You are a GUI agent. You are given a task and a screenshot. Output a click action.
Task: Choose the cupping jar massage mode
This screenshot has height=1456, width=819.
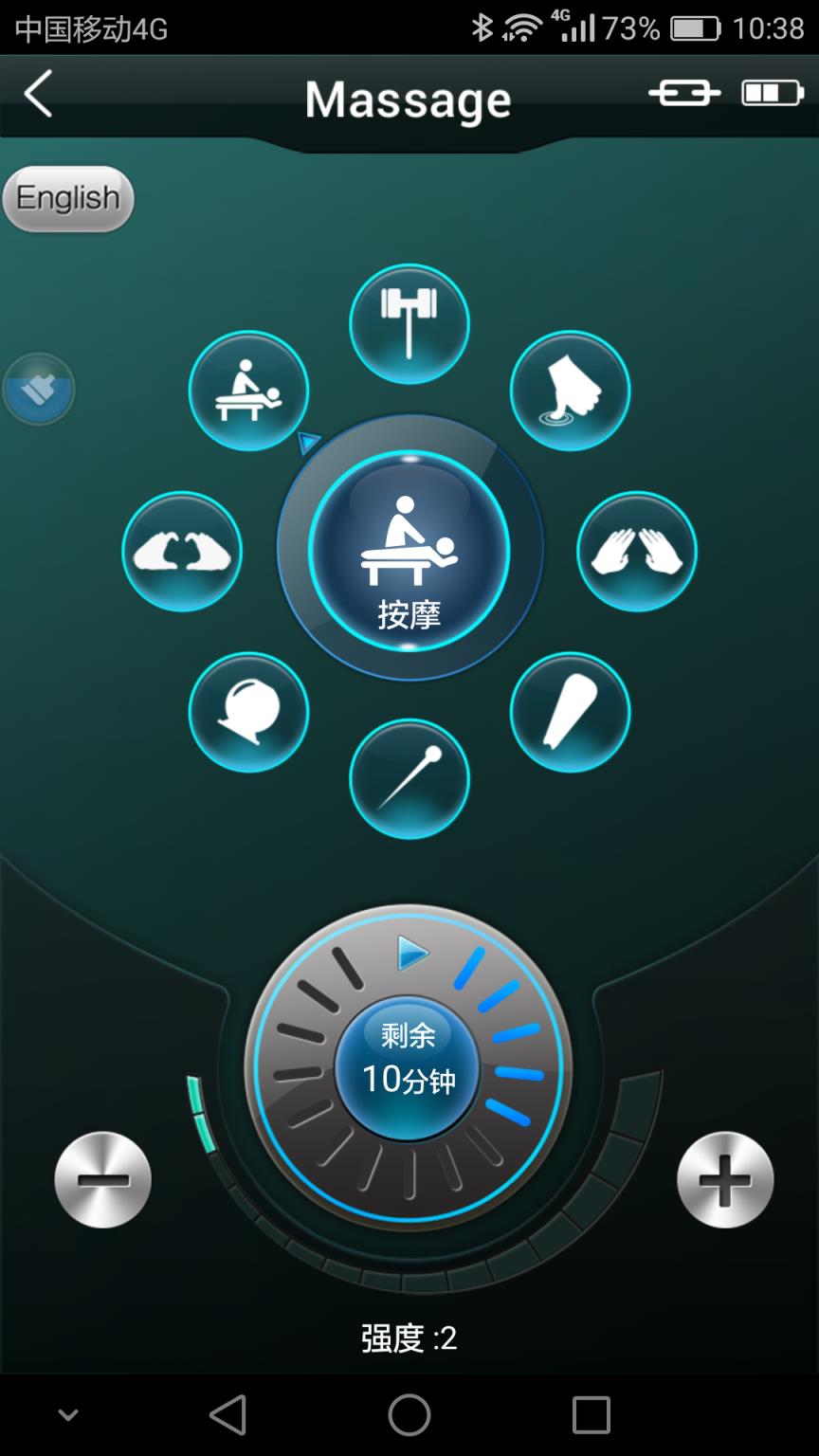248,712
